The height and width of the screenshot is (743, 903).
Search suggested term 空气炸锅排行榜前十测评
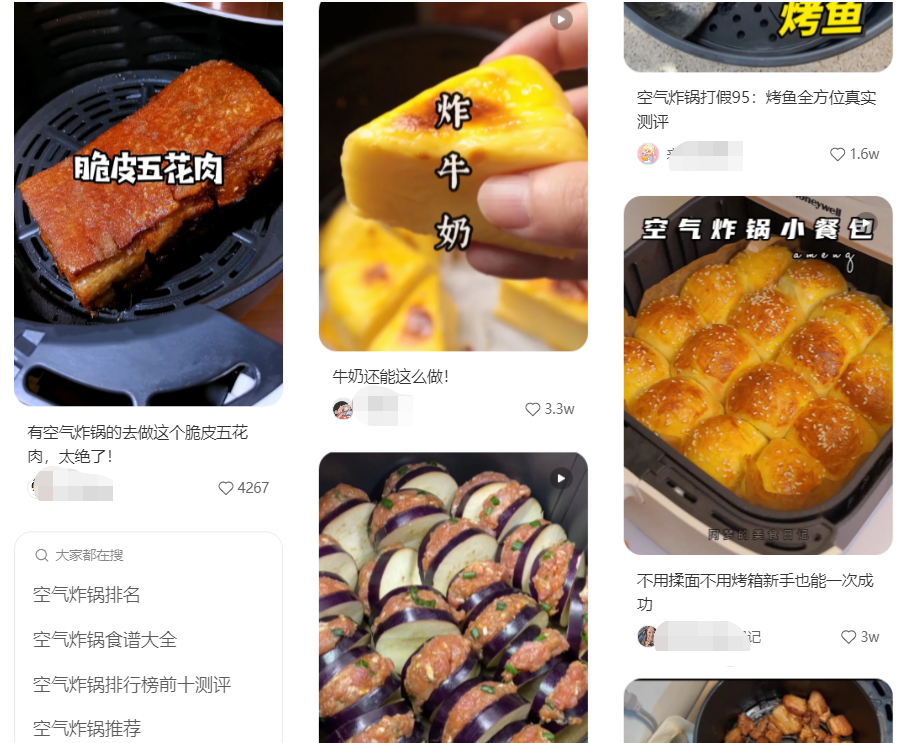click(132, 685)
